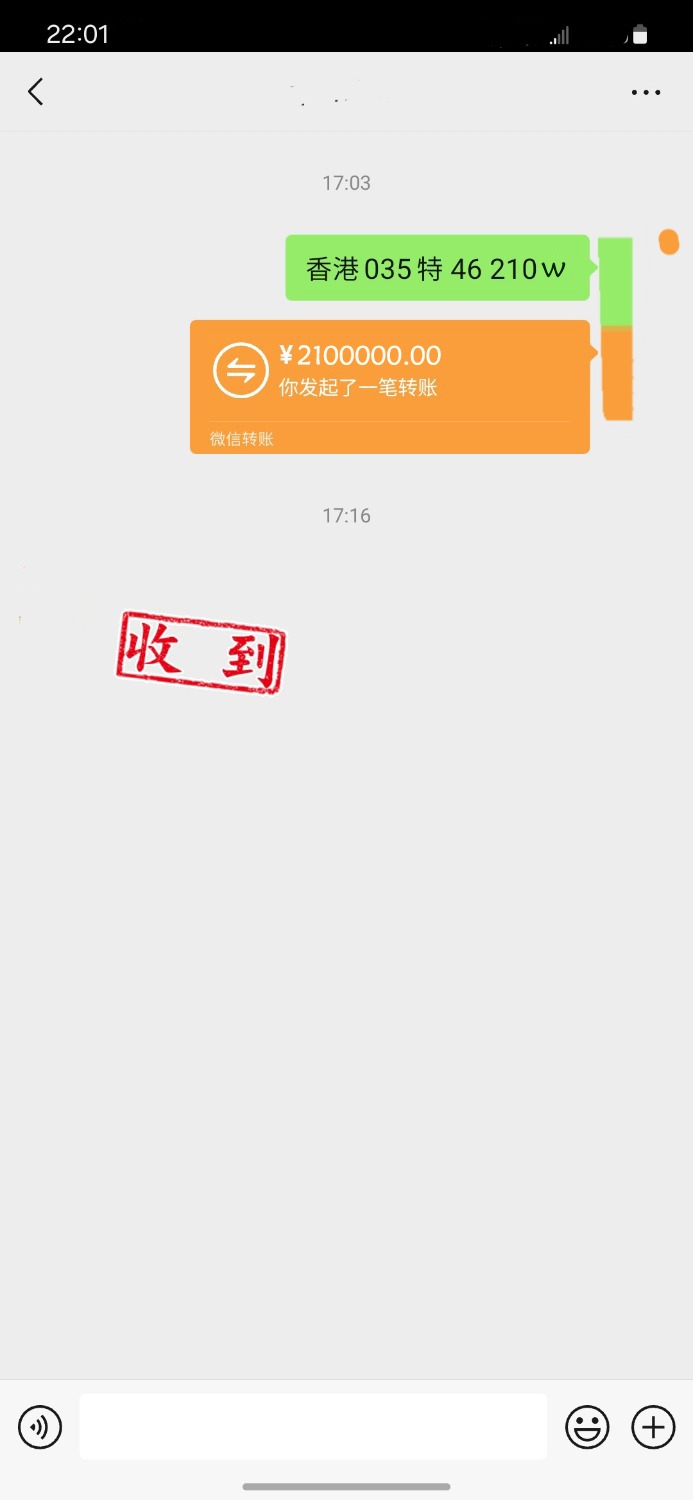Open the plus attachments panel
Image resolution: width=693 pixels, height=1500 pixels.
tap(653, 1427)
